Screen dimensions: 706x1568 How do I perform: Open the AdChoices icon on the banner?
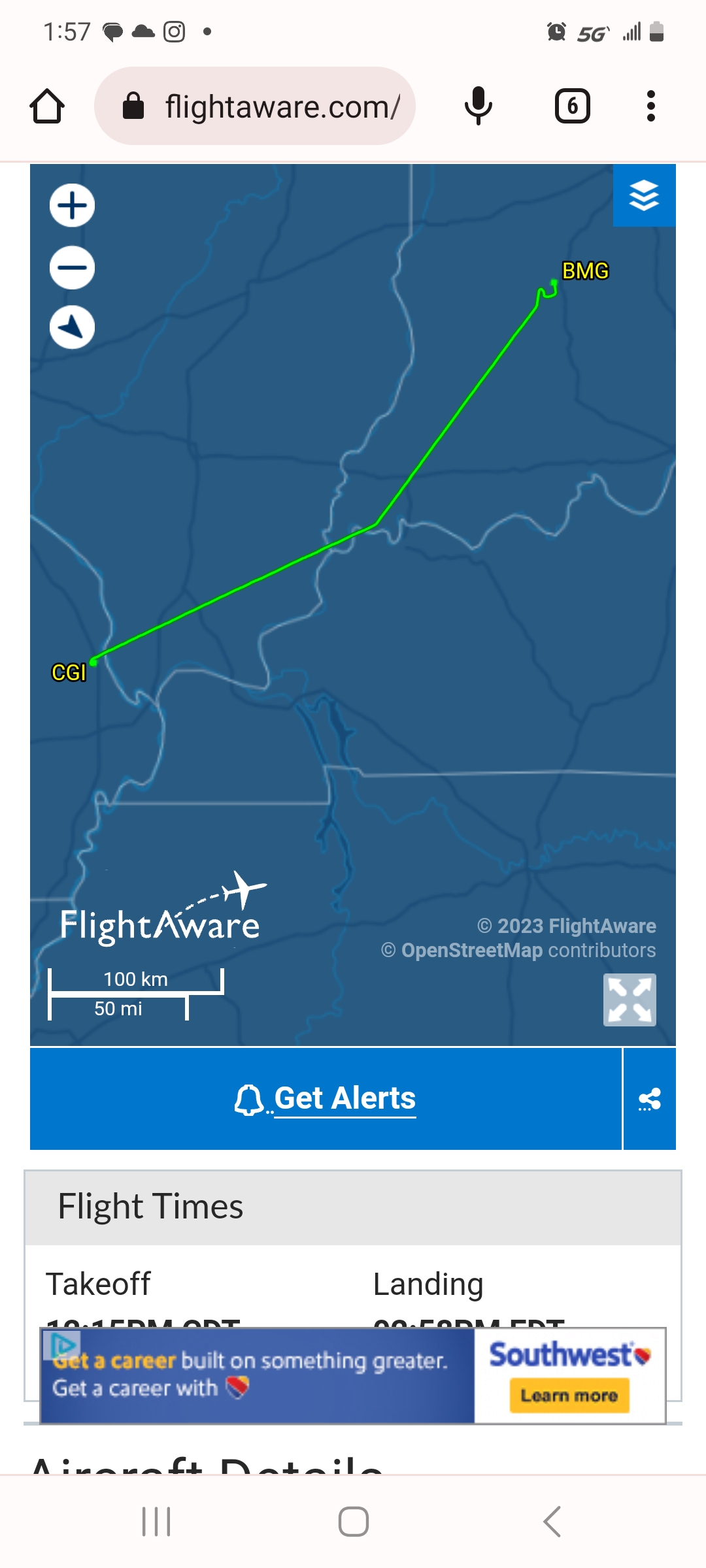63,1345
